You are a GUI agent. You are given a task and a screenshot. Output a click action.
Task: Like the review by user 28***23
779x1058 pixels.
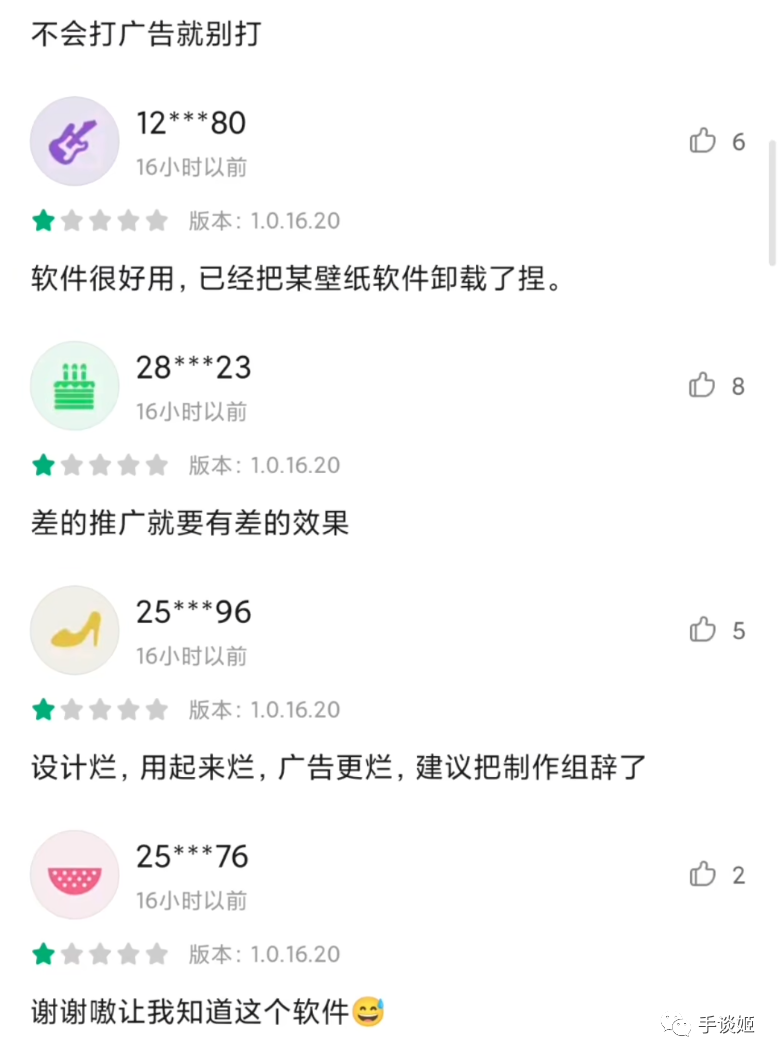(x=703, y=385)
